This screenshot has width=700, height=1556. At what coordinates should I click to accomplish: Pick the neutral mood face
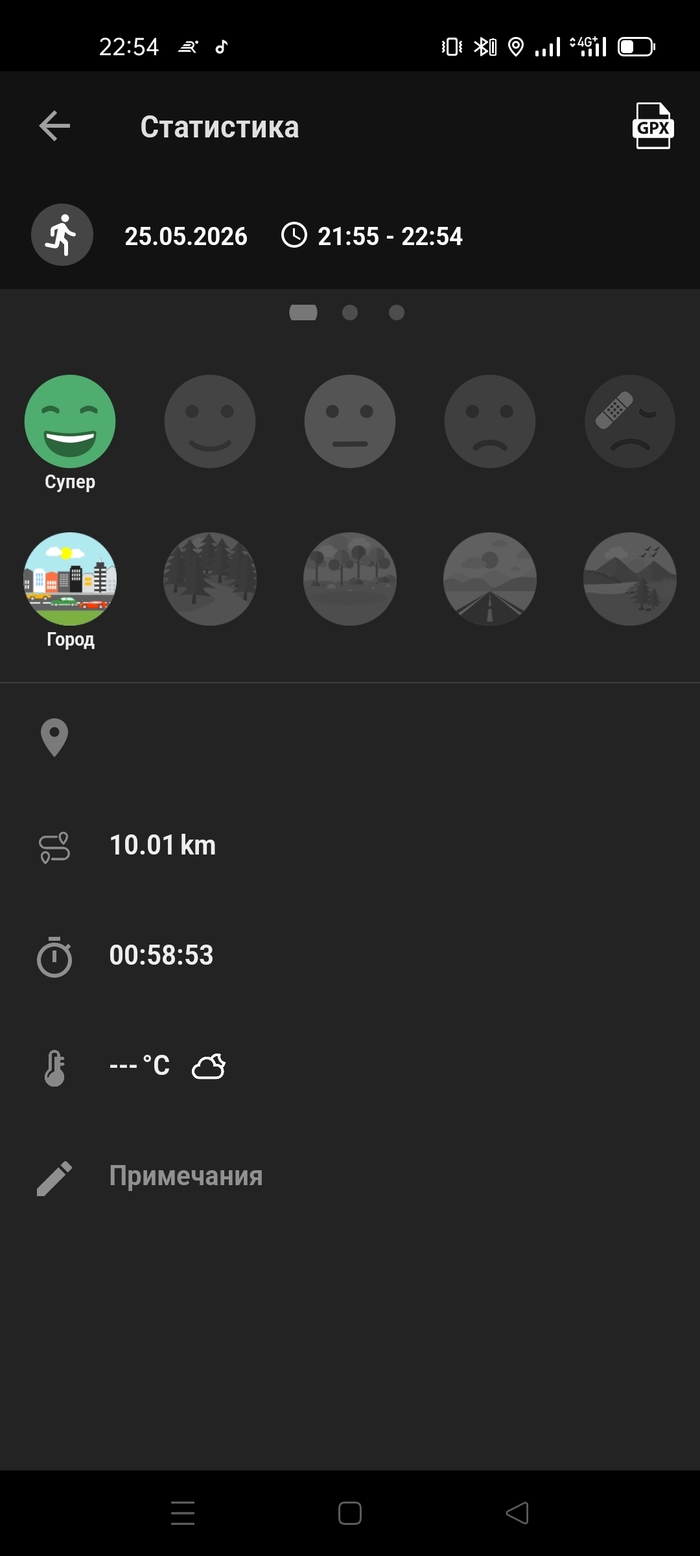coord(350,421)
